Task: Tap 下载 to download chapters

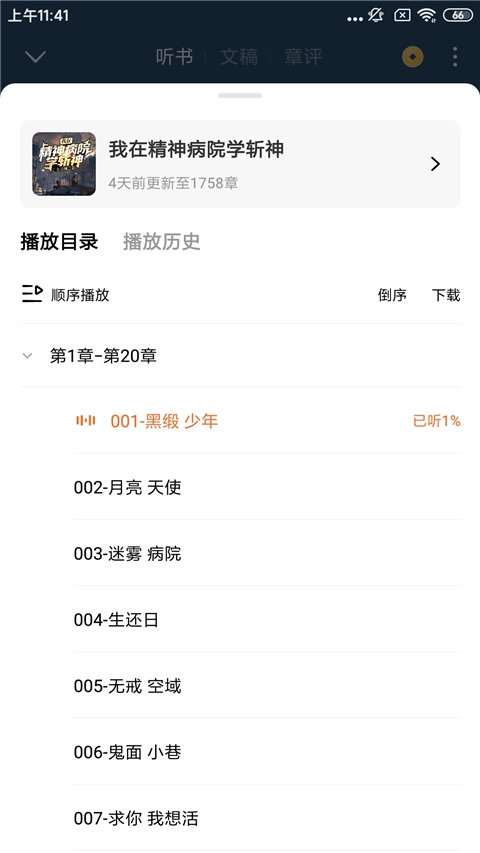Action: (x=446, y=295)
